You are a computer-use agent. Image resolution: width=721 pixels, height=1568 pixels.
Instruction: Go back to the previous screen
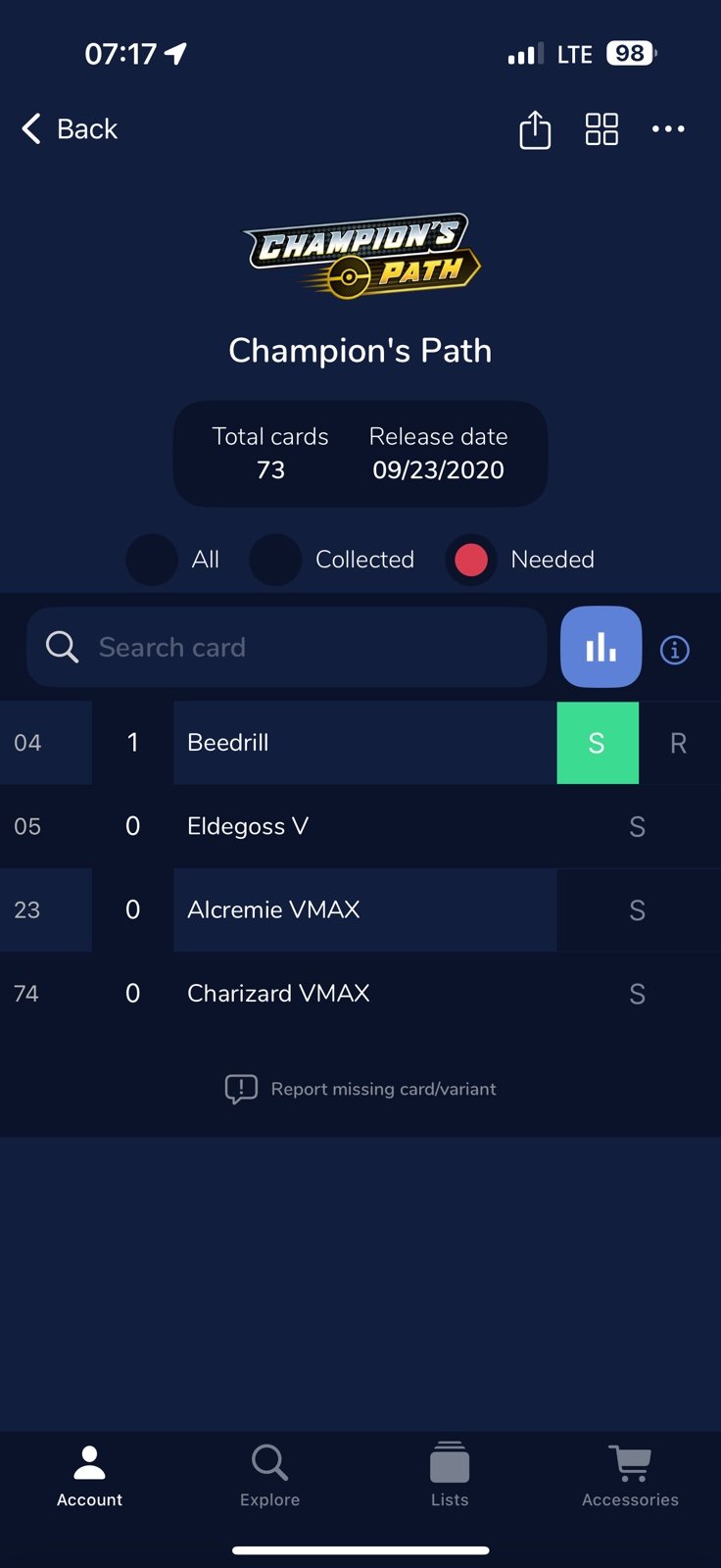[70, 128]
